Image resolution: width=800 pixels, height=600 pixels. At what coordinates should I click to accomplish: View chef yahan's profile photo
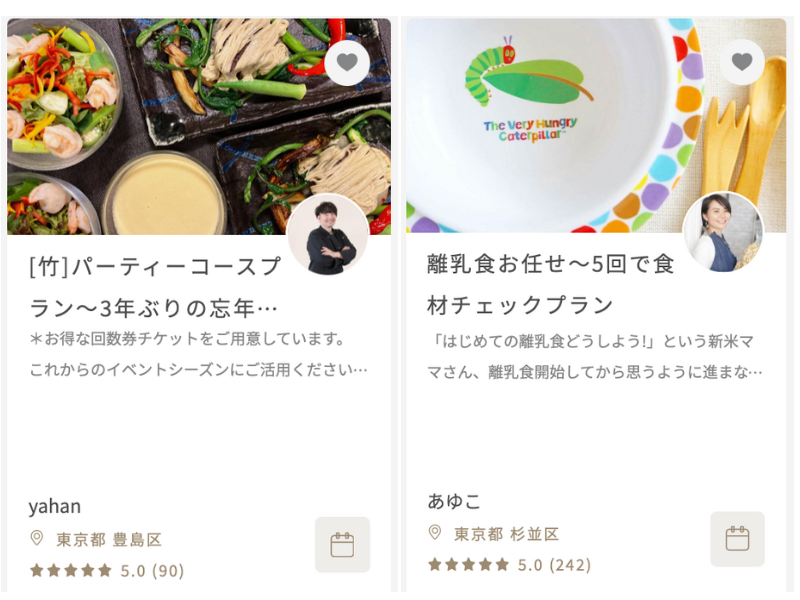[328, 235]
